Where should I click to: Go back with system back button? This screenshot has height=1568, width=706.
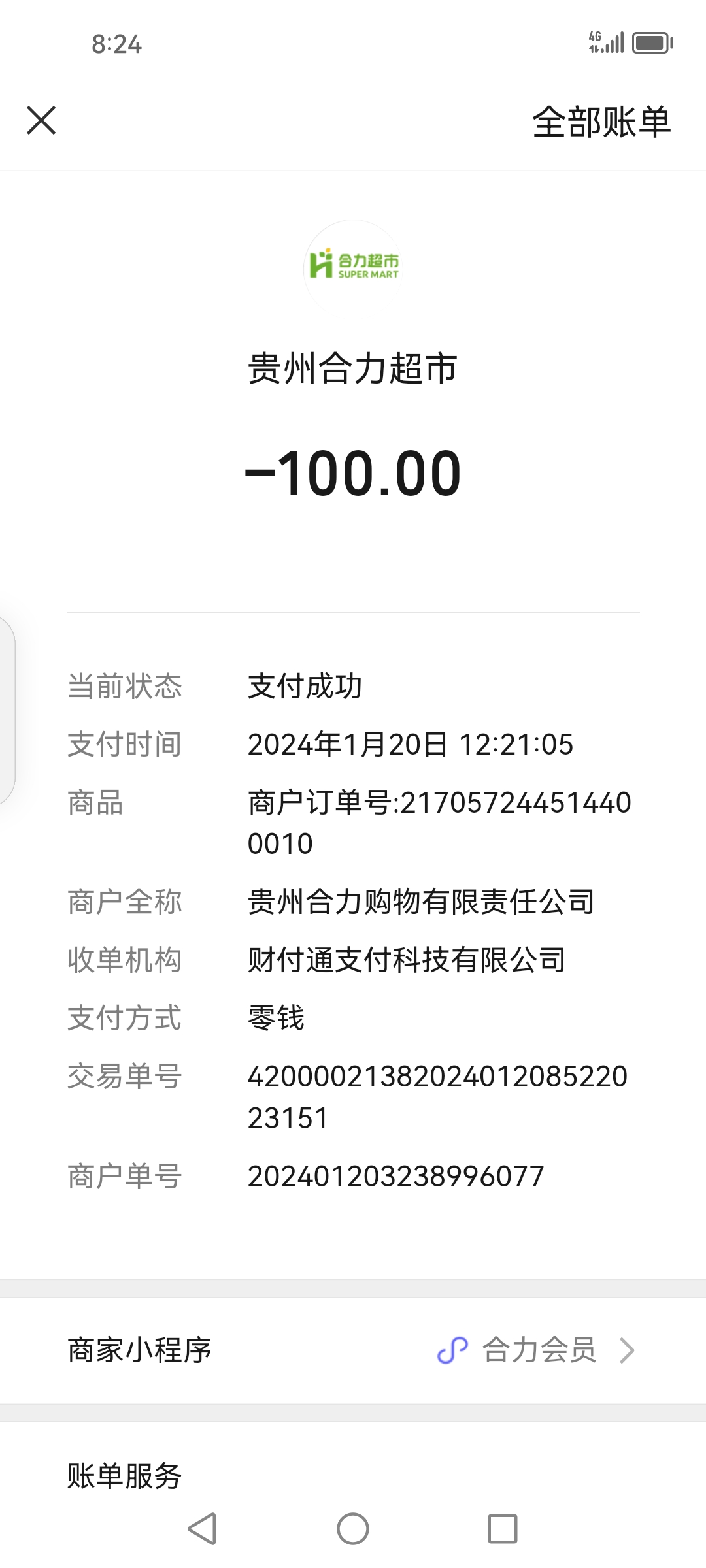(x=202, y=1529)
